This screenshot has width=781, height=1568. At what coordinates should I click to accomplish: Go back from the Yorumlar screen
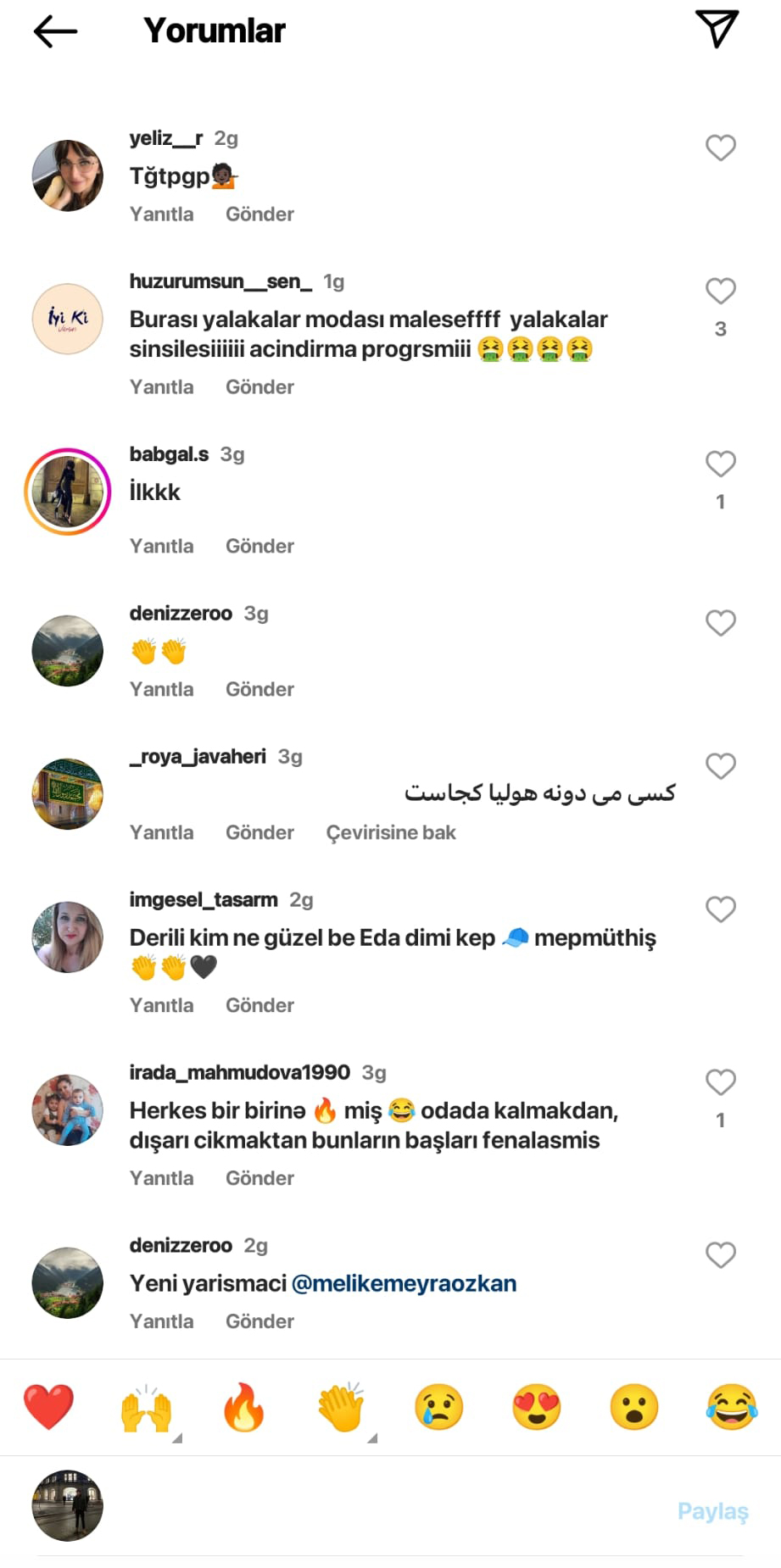(55, 31)
